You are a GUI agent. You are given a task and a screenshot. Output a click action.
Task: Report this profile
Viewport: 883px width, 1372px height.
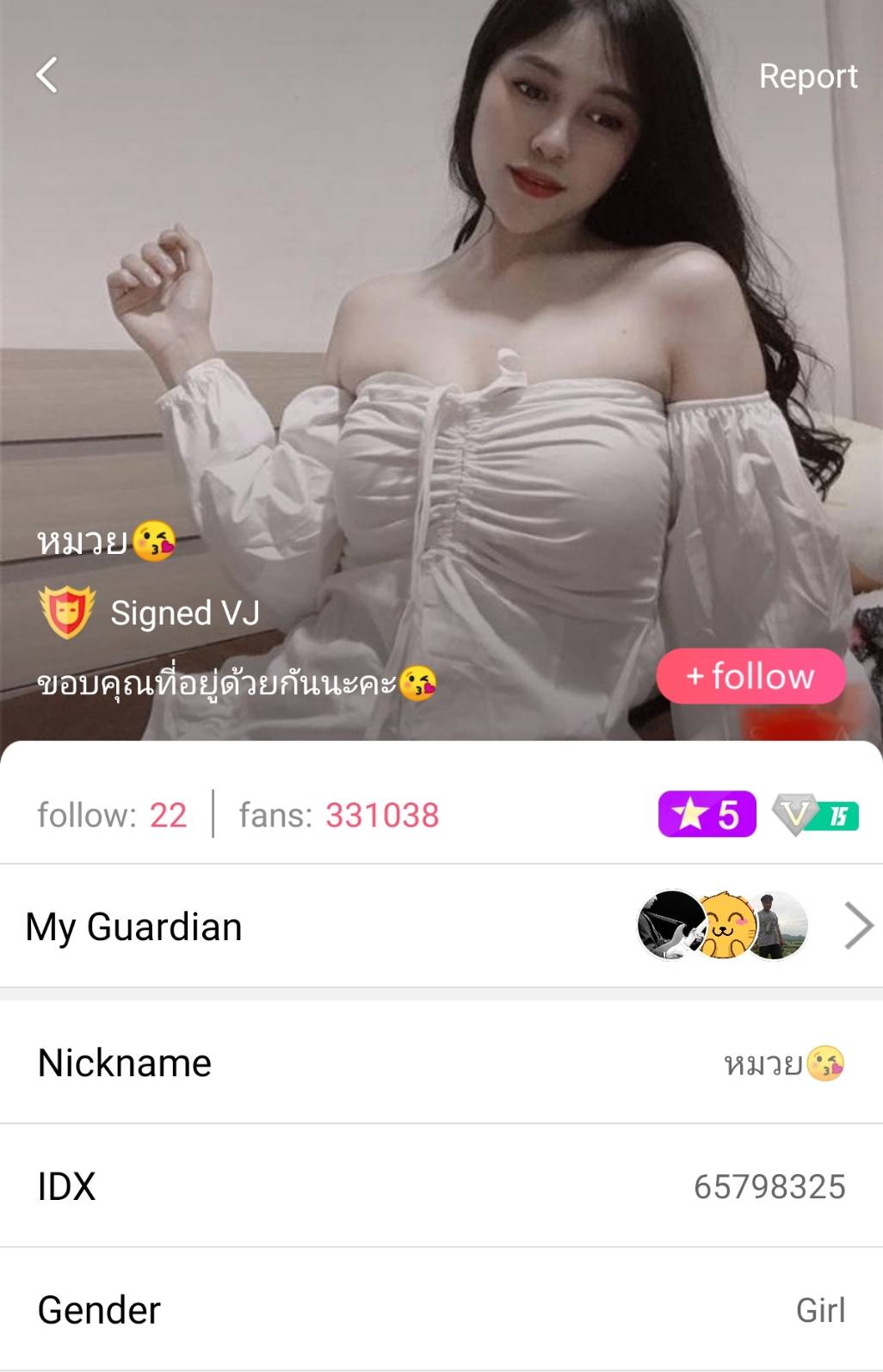pyautogui.click(x=807, y=76)
